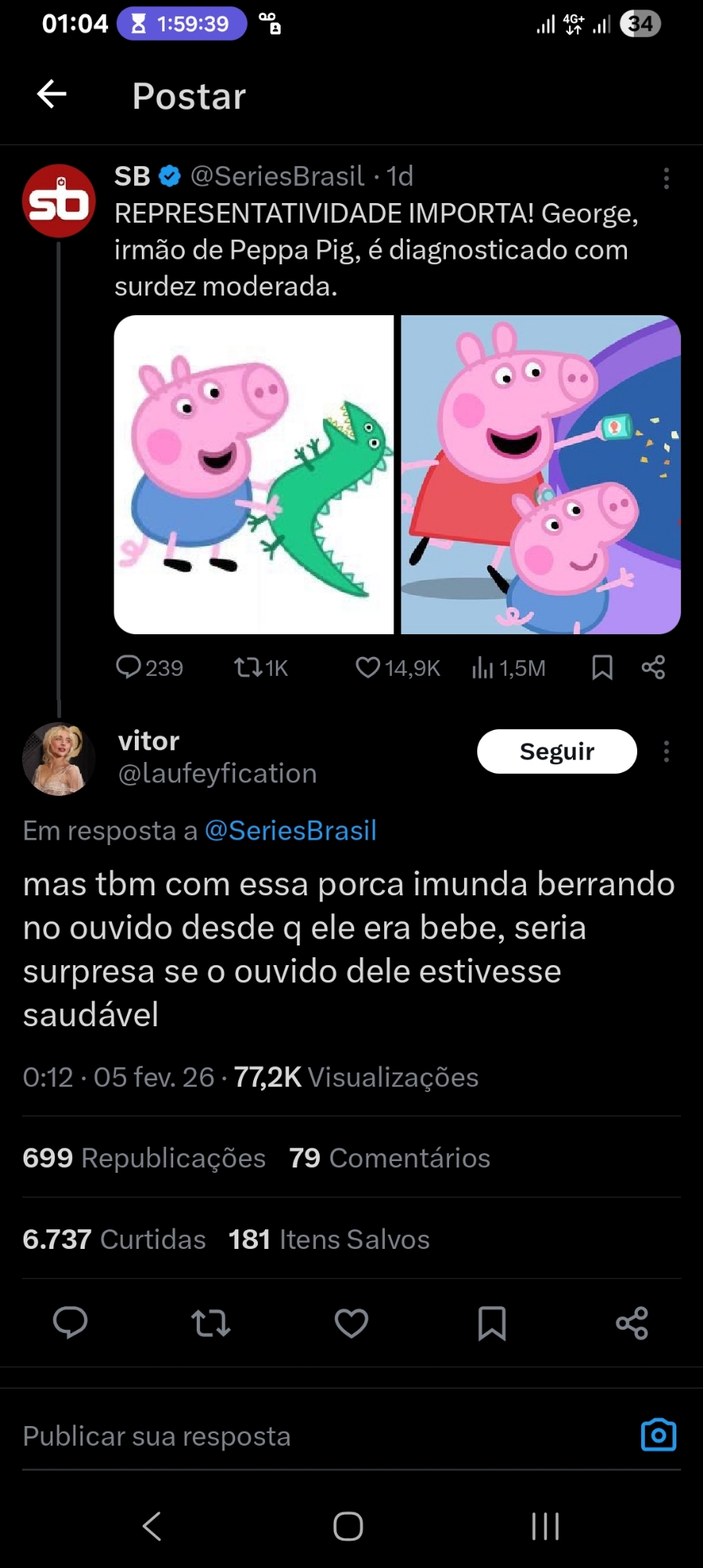Viewport: 703px width, 1568px height.
Task: Open the @SeriesBrasil mention link
Action: tap(290, 830)
